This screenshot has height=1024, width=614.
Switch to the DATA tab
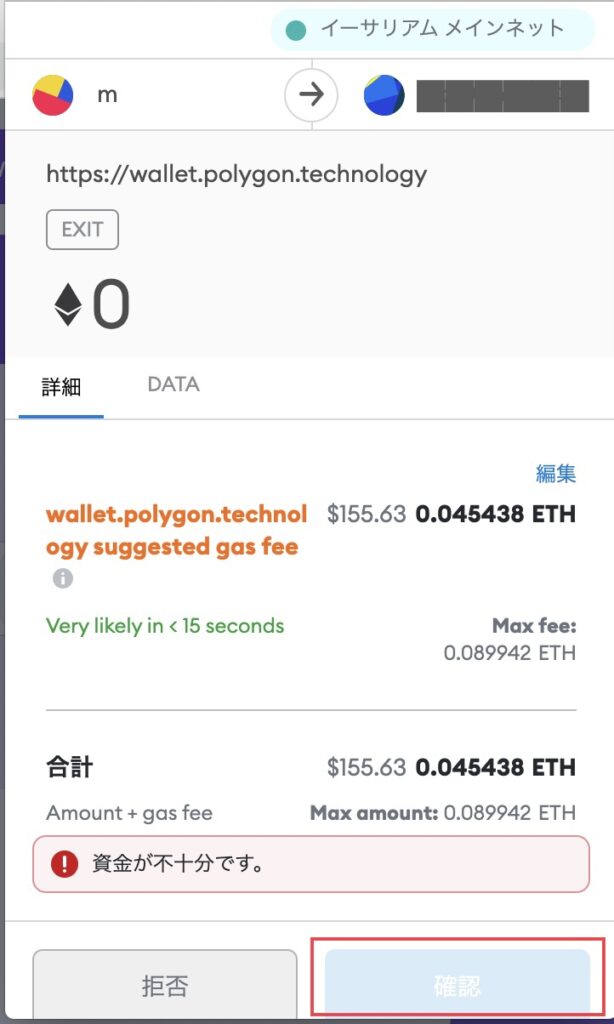click(173, 384)
